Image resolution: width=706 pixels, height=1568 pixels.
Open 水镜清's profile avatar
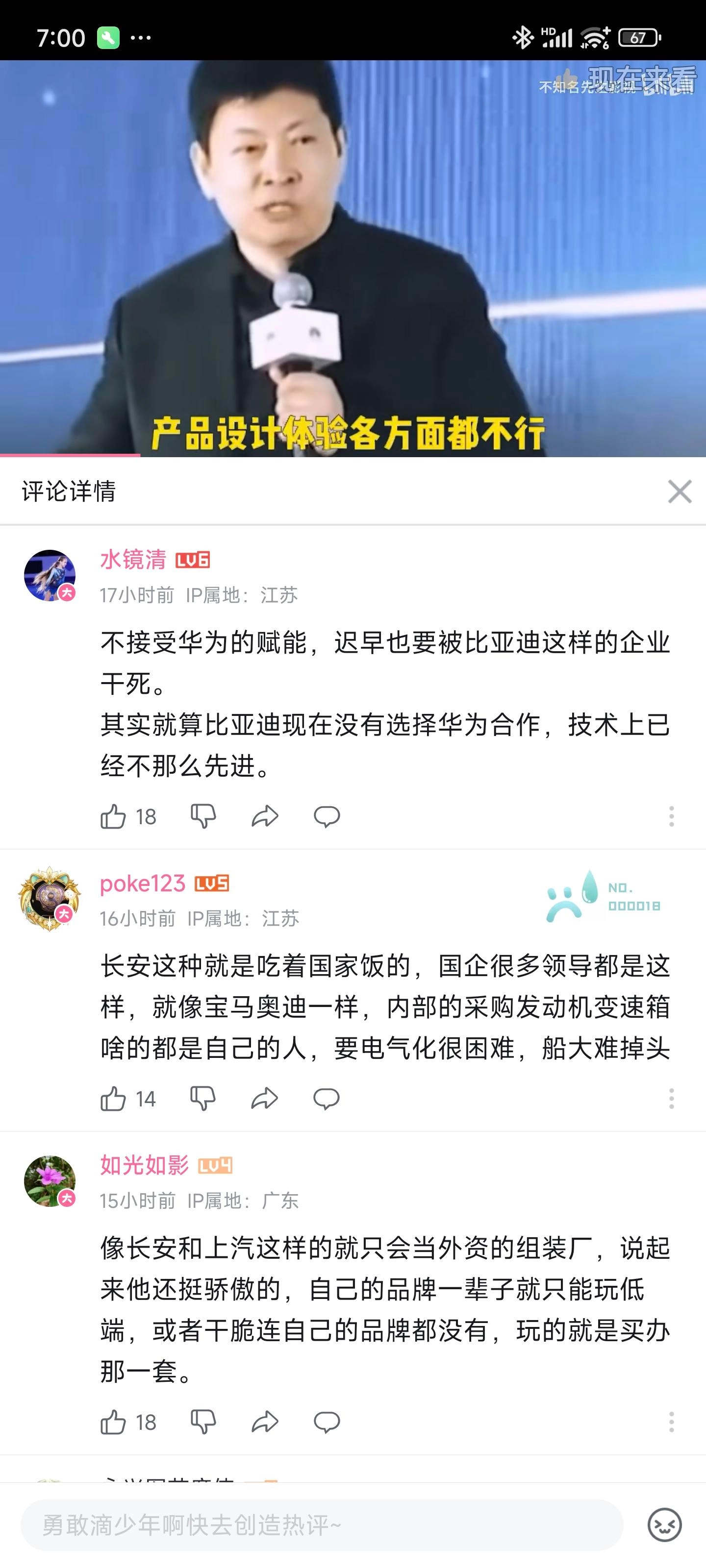pos(50,575)
